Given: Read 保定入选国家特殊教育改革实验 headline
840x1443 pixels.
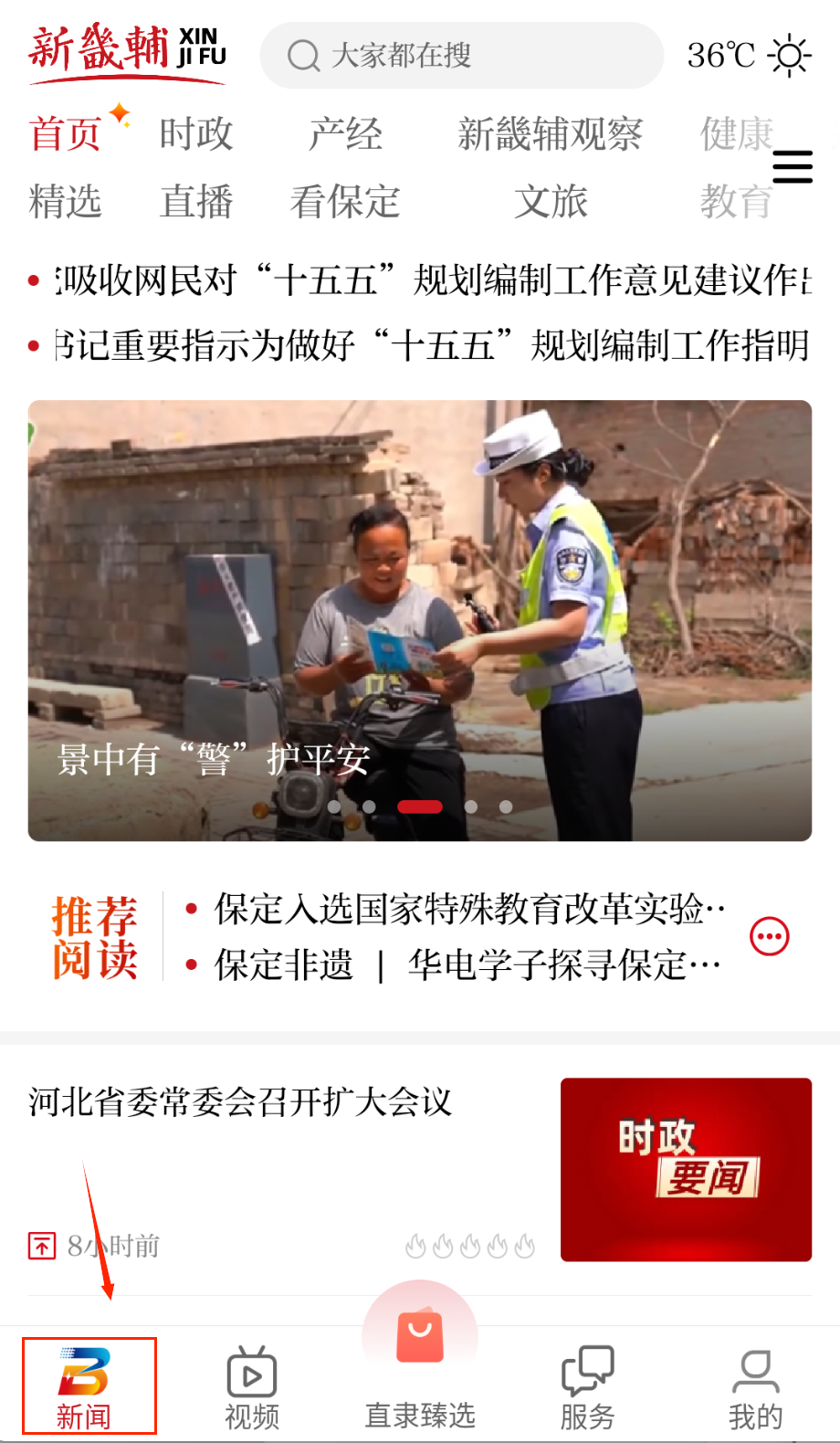Looking at the screenshot, I should pos(469,910).
